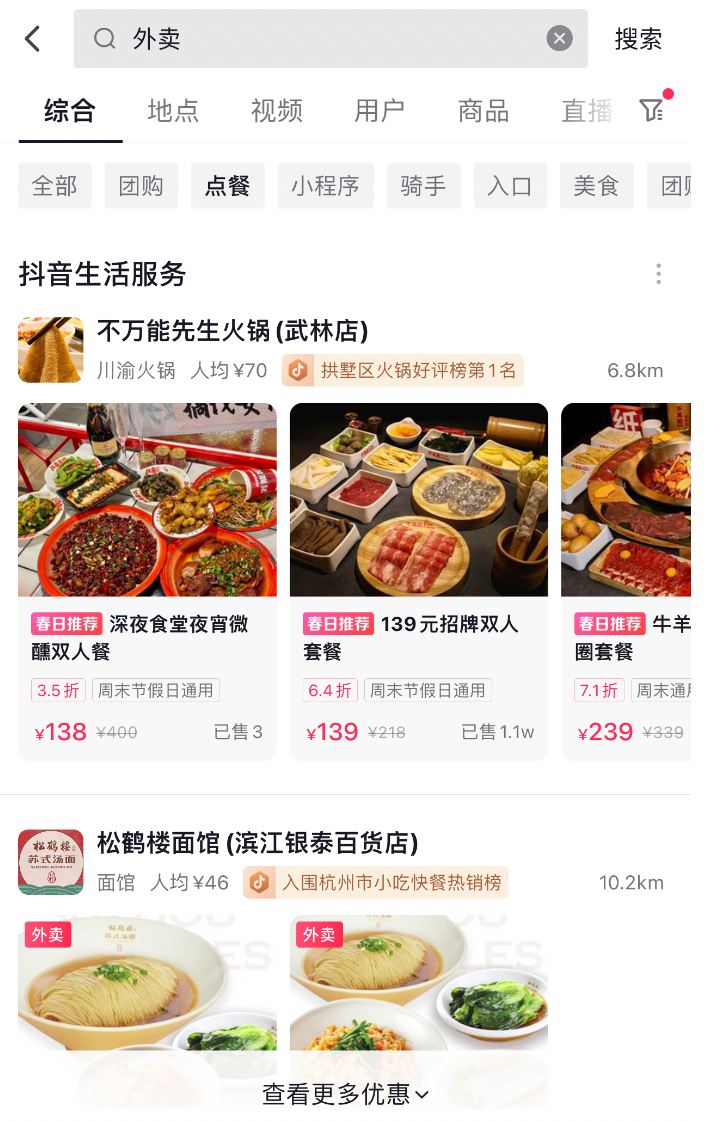Select the 美食 filter chip

pyautogui.click(x=596, y=186)
